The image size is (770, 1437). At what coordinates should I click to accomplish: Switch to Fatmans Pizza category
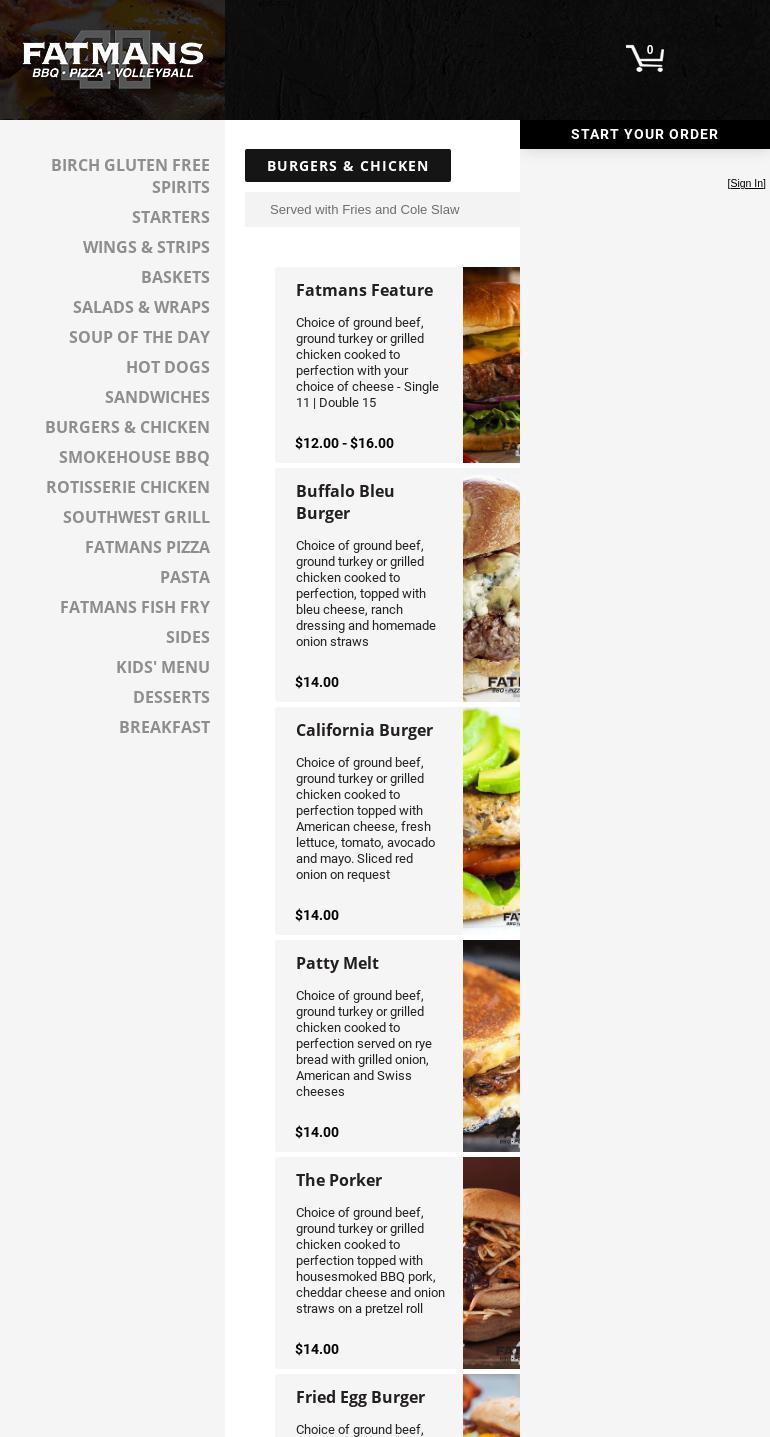pyautogui.click(x=147, y=547)
